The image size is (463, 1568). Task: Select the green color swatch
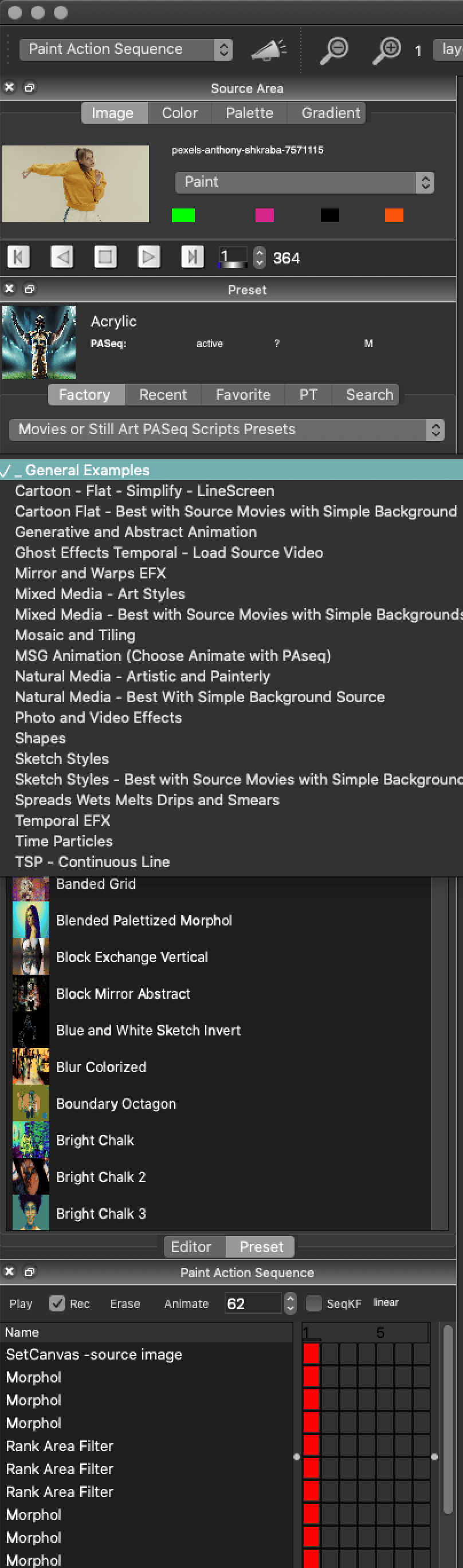[x=183, y=215]
